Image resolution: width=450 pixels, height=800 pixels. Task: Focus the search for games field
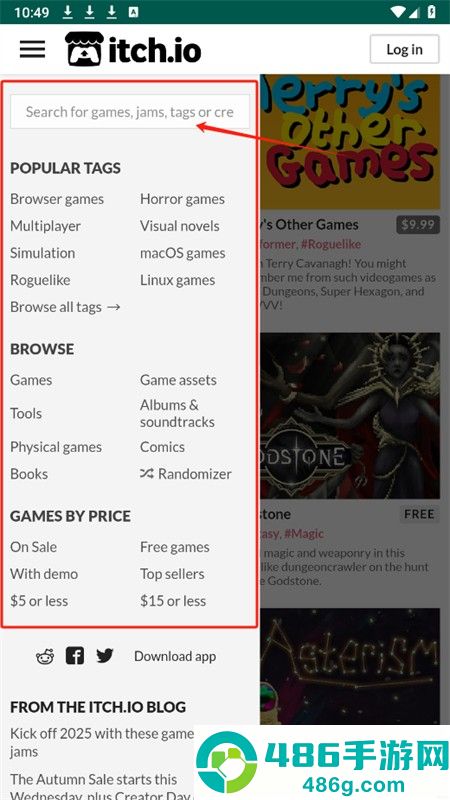[130, 111]
